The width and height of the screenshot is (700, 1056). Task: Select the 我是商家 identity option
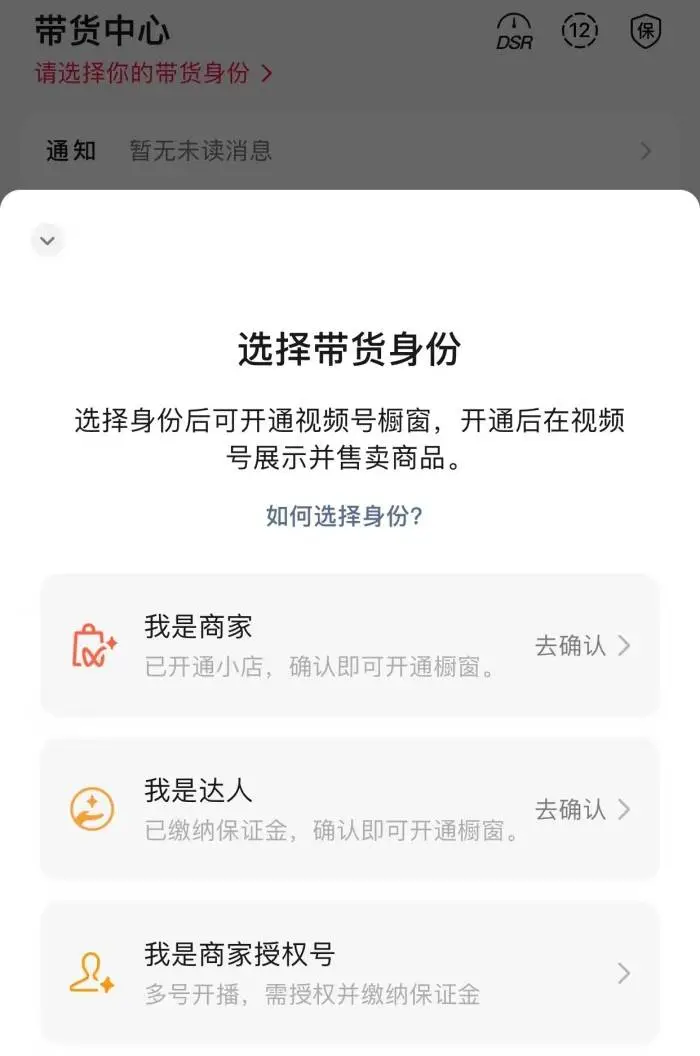[x=349, y=645]
